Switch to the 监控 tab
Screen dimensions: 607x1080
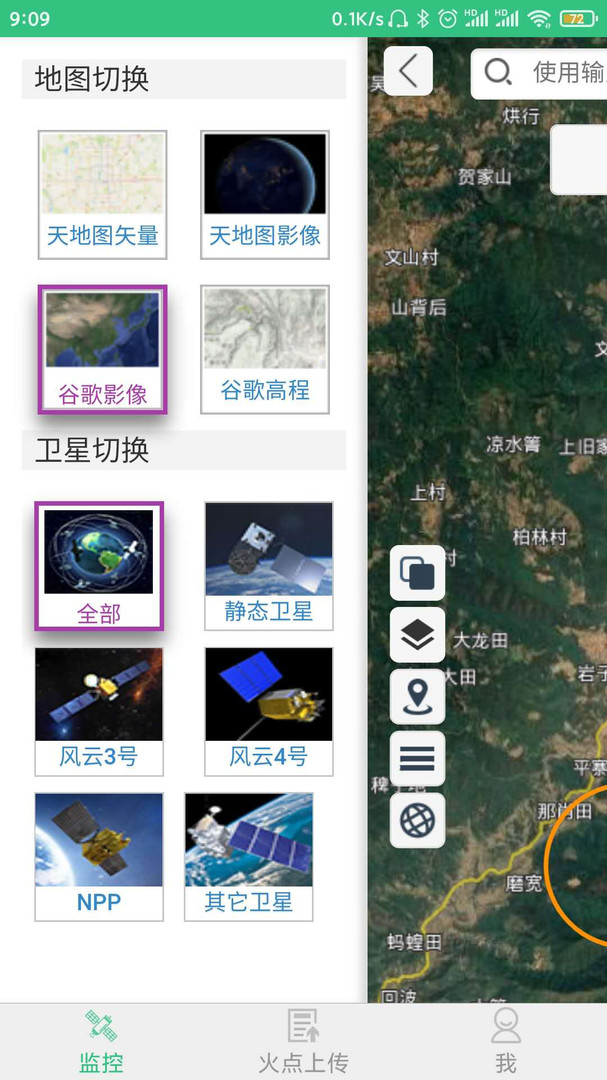point(101,1041)
